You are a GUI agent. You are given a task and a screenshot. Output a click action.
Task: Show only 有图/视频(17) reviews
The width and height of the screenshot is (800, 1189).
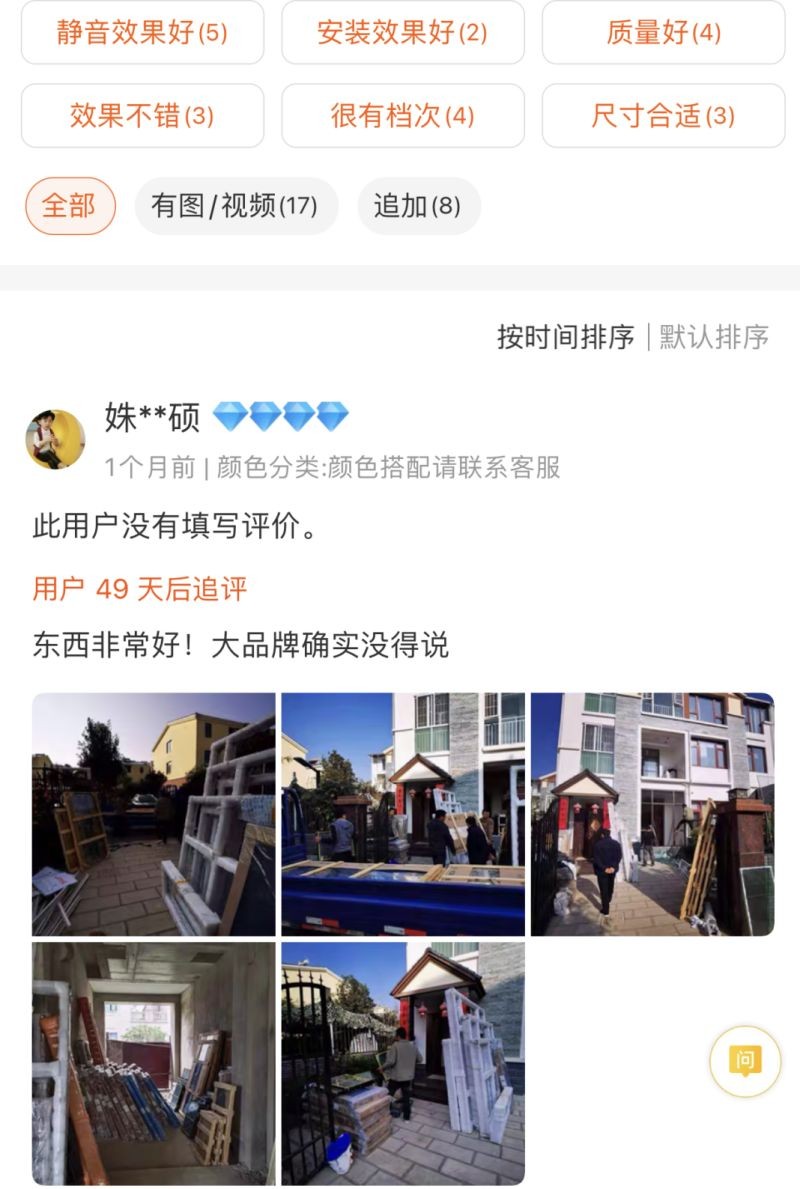tap(235, 206)
